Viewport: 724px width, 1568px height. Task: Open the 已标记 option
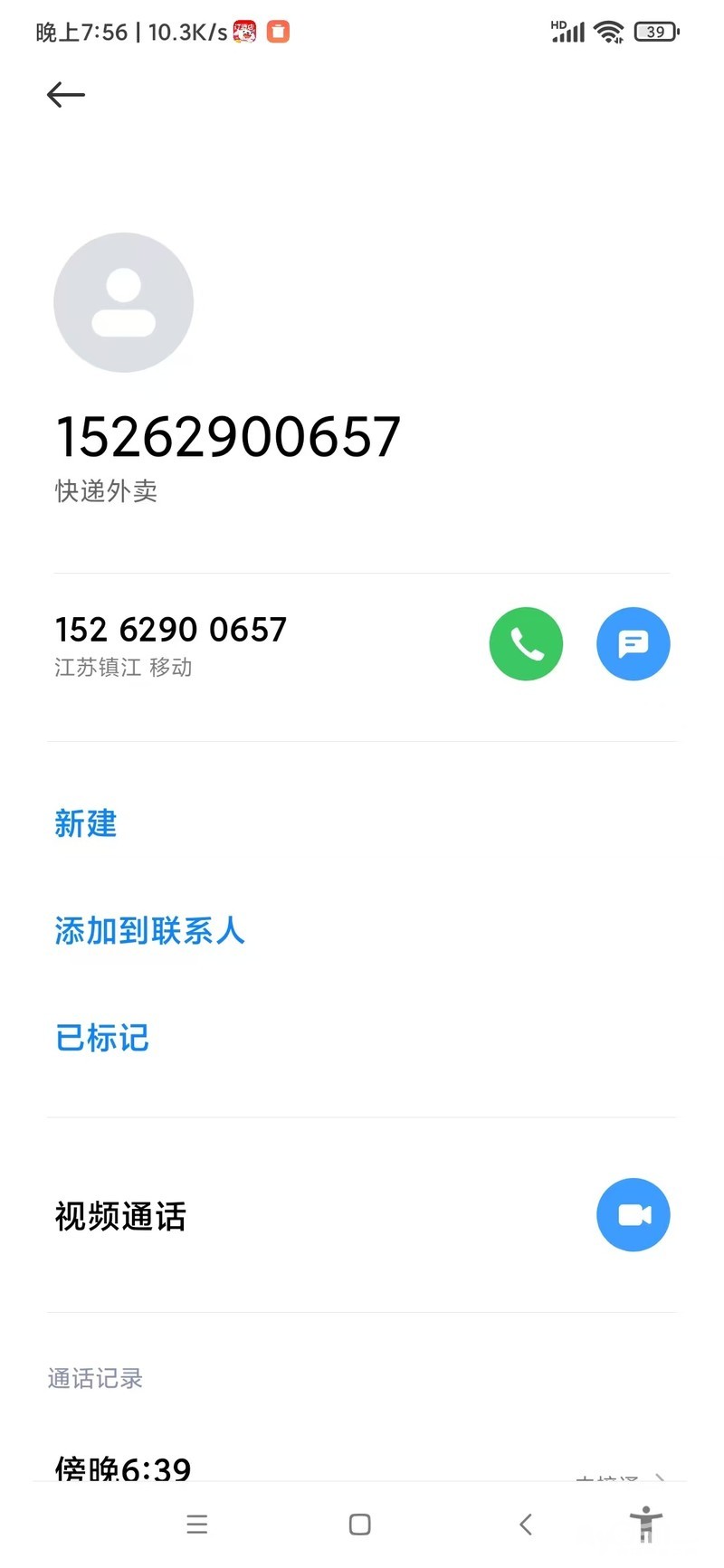pyautogui.click(x=102, y=1037)
